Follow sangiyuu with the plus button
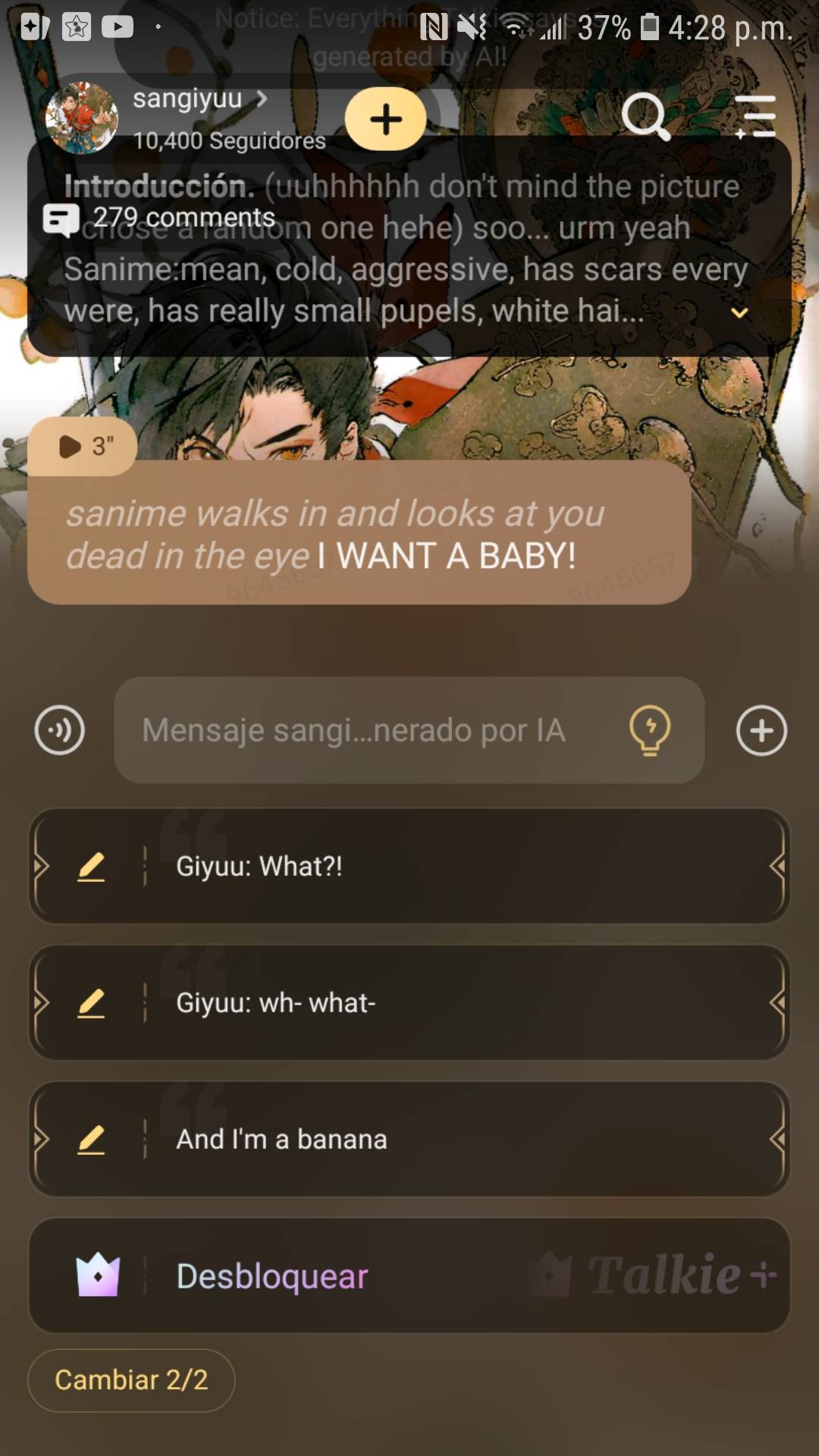The width and height of the screenshot is (819, 1456). click(x=385, y=119)
